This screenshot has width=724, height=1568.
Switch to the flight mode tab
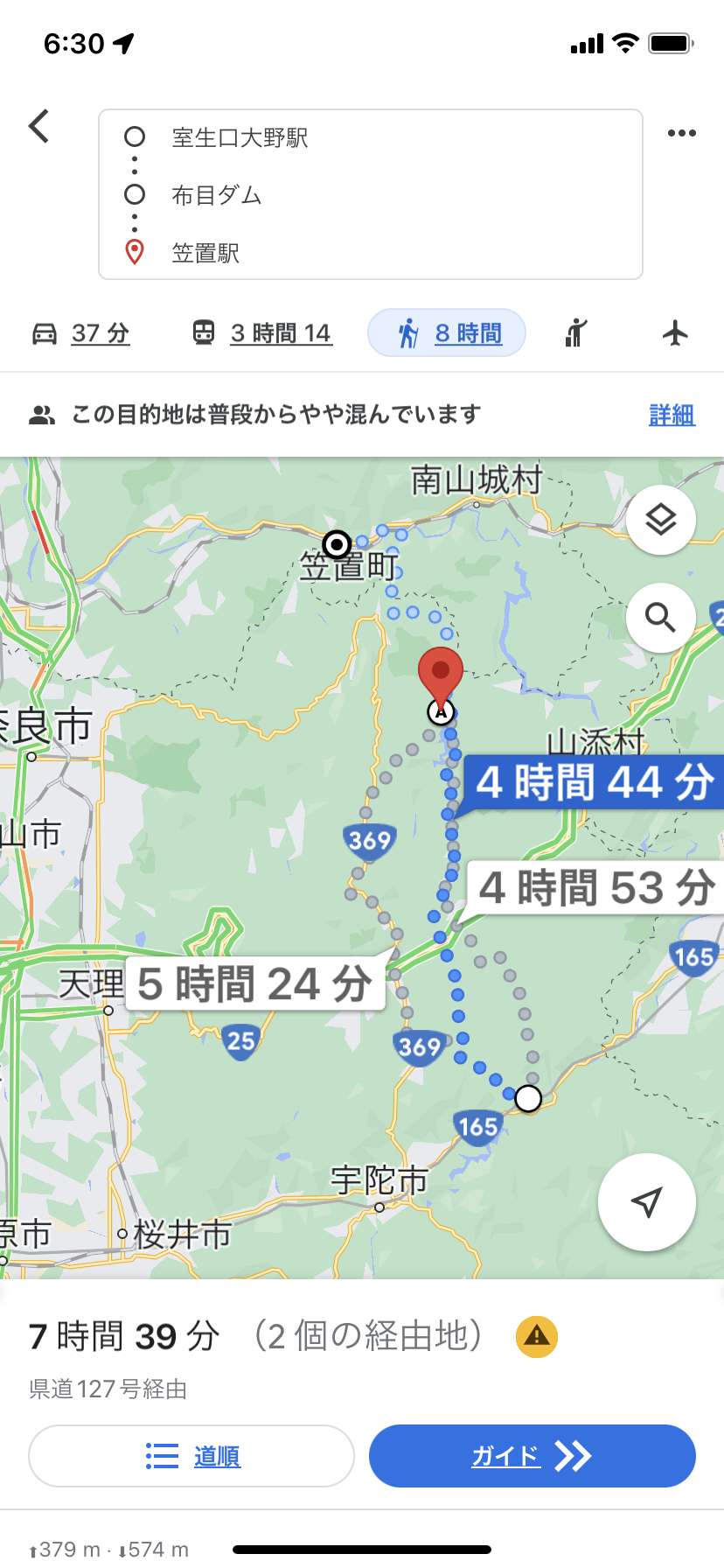675,333
